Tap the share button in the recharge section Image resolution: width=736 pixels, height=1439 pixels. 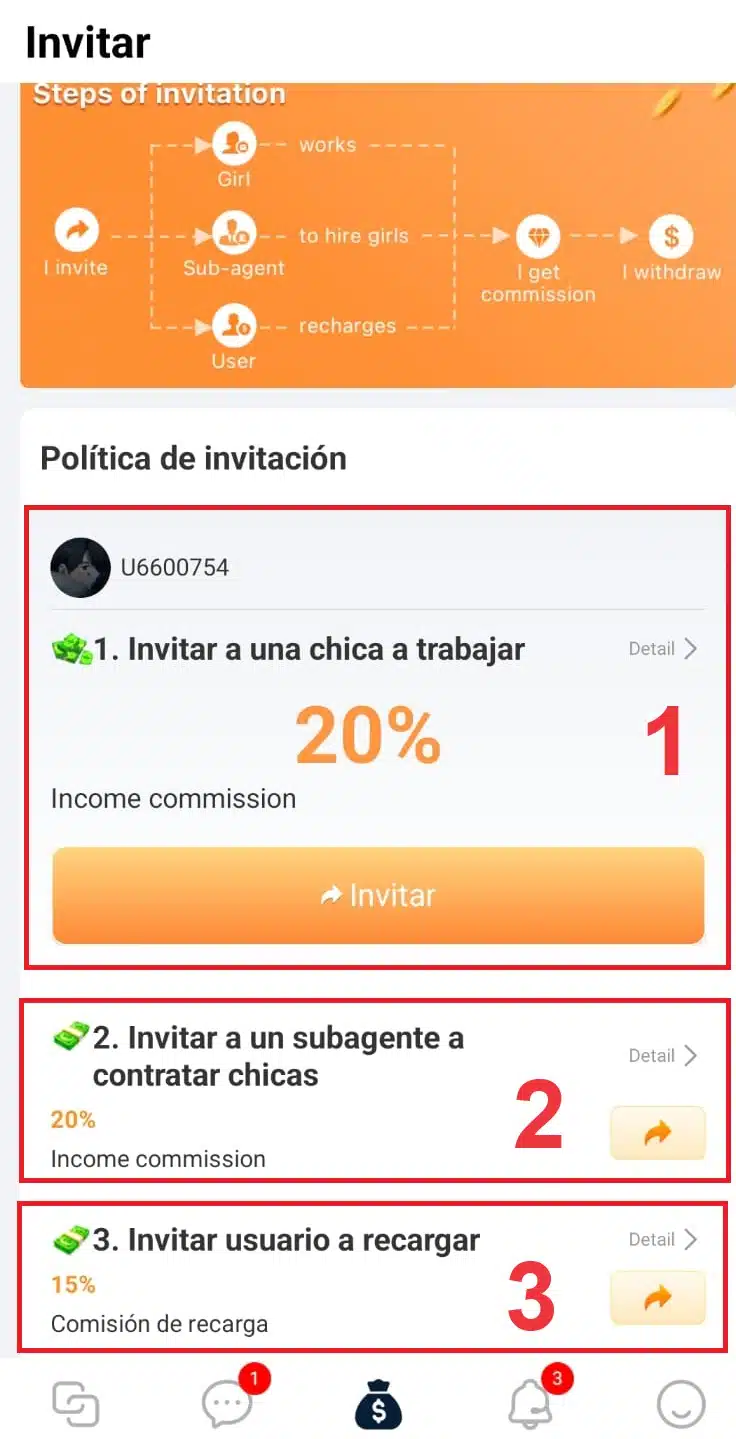coord(657,1297)
